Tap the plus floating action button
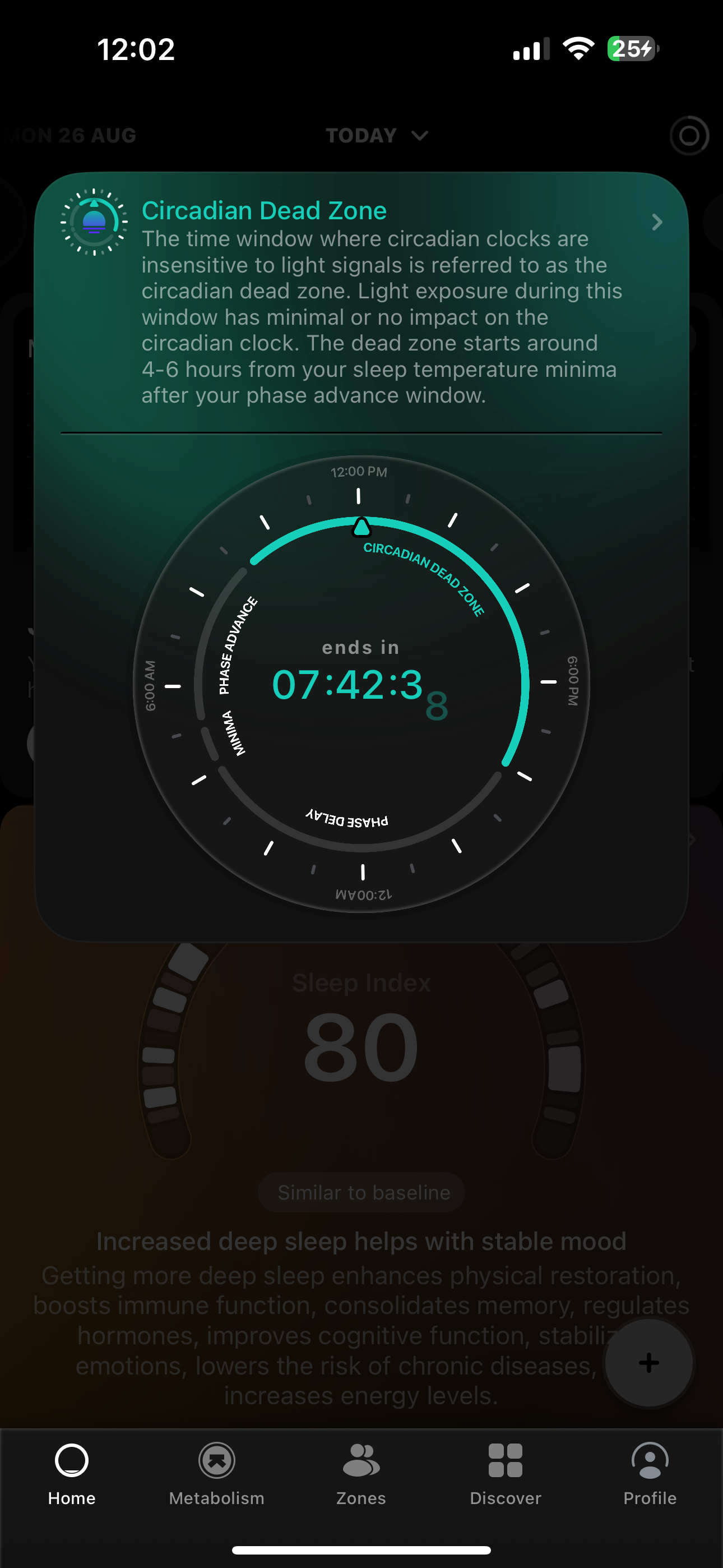Viewport: 723px width, 1568px height. (x=649, y=1363)
